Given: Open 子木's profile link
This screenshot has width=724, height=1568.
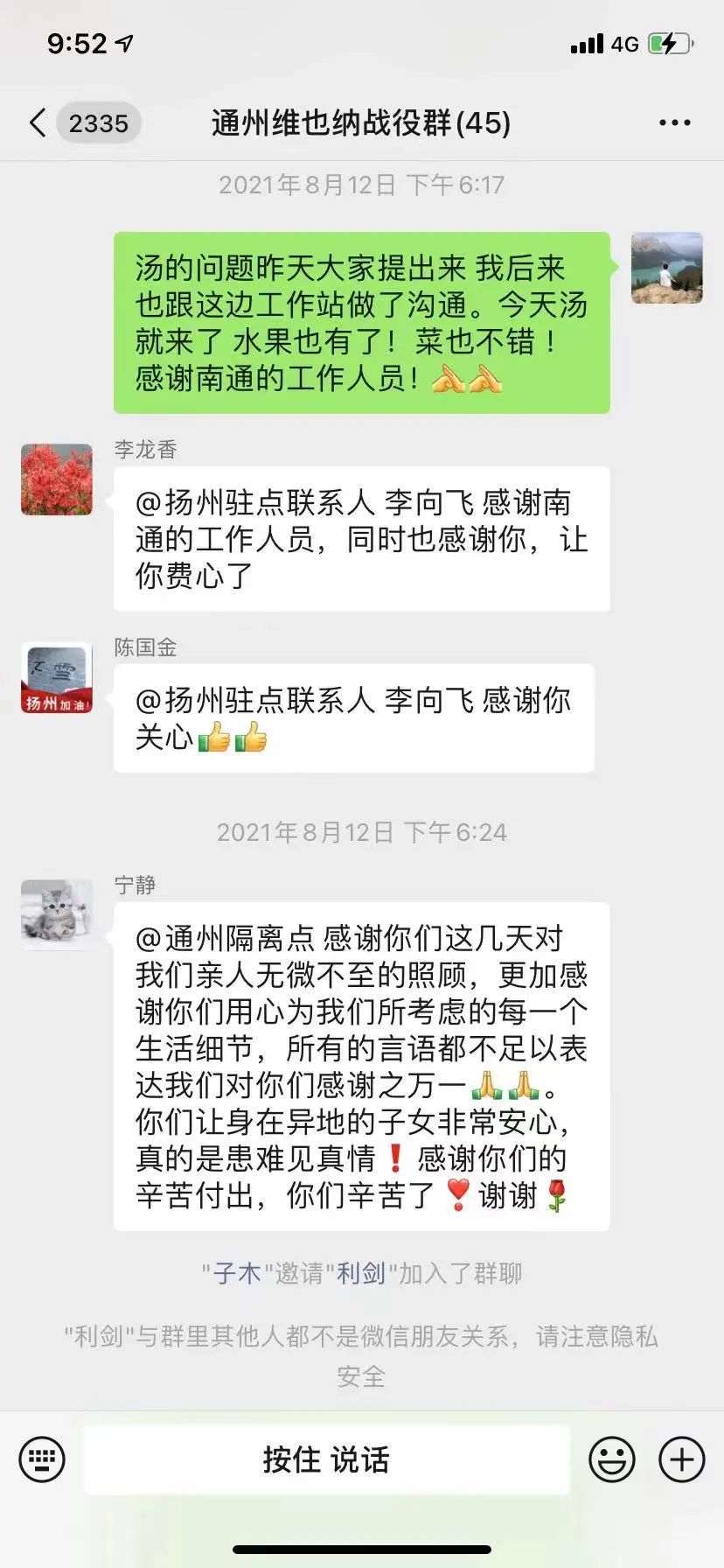Looking at the screenshot, I should pos(238,1273).
